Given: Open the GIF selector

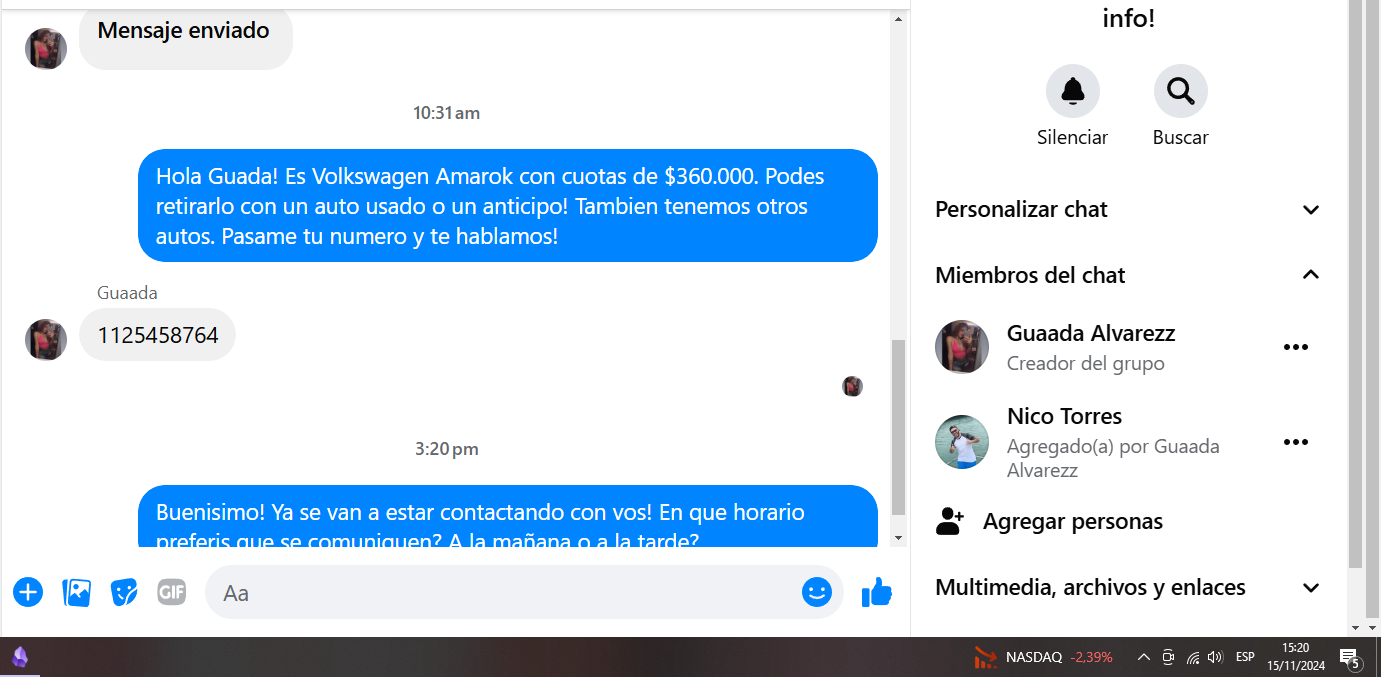Looking at the screenshot, I should pyautogui.click(x=172, y=592).
